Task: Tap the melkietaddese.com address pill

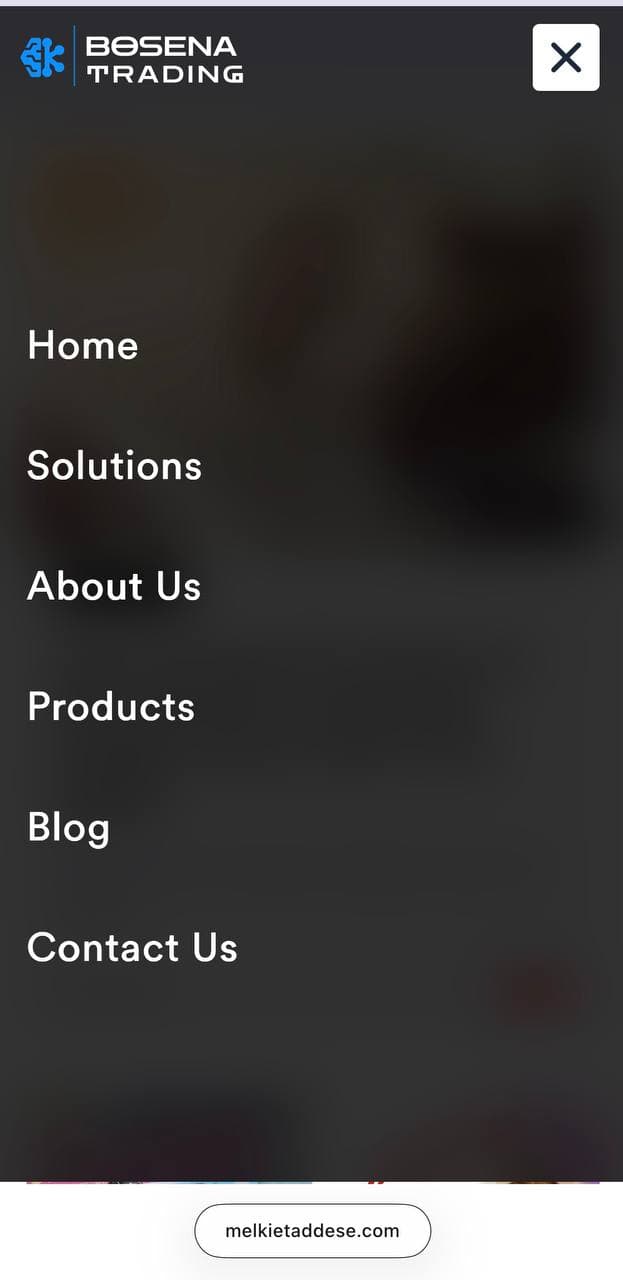Action: [312, 1231]
